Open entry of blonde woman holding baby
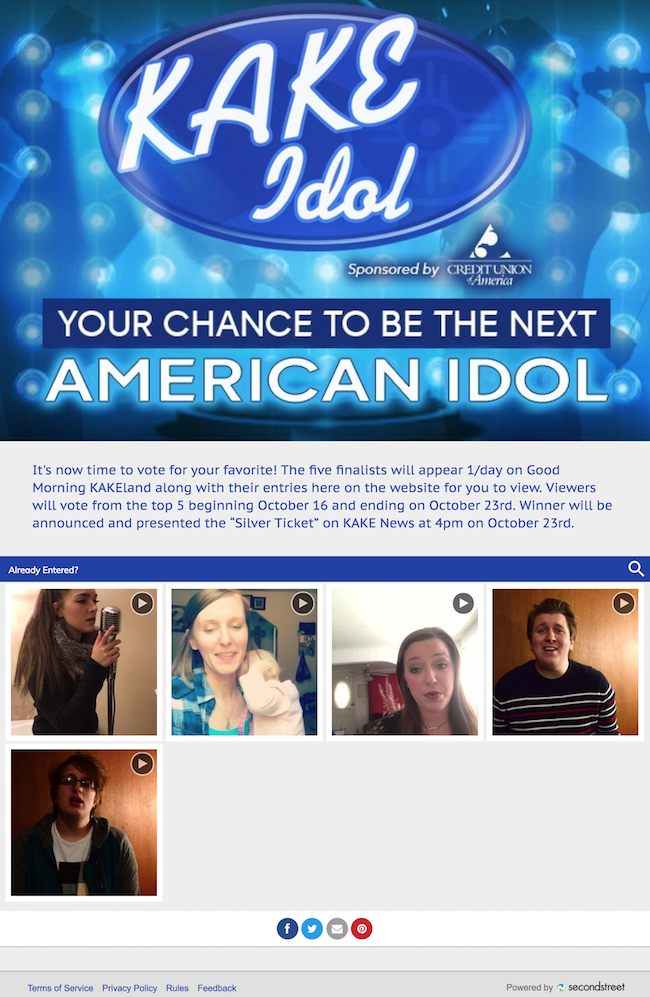650x997 pixels. tap(244, 662)
